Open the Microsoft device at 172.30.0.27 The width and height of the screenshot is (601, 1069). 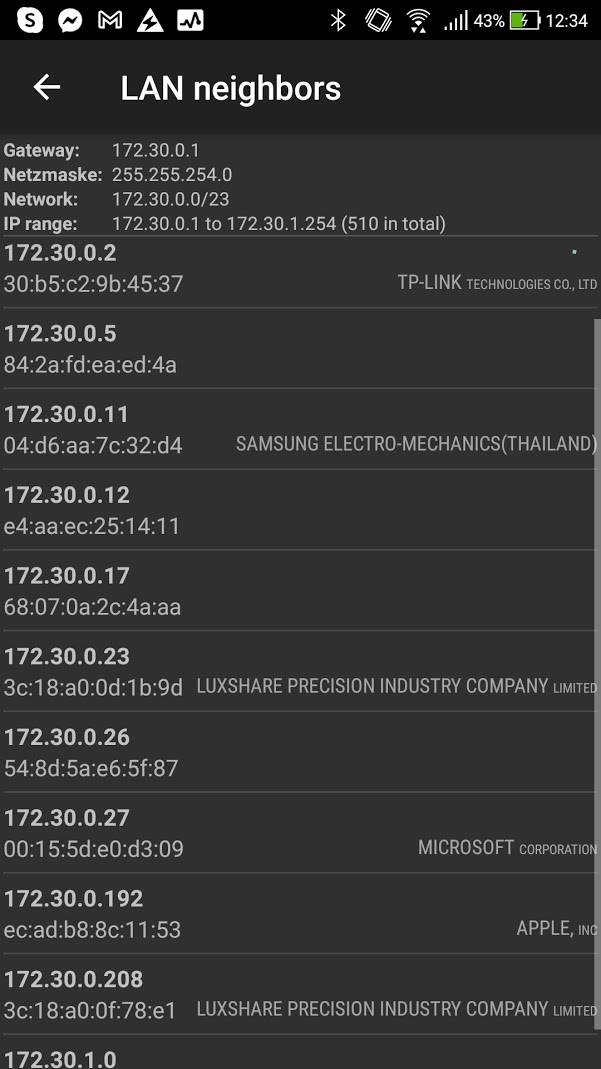click(300, 832)
